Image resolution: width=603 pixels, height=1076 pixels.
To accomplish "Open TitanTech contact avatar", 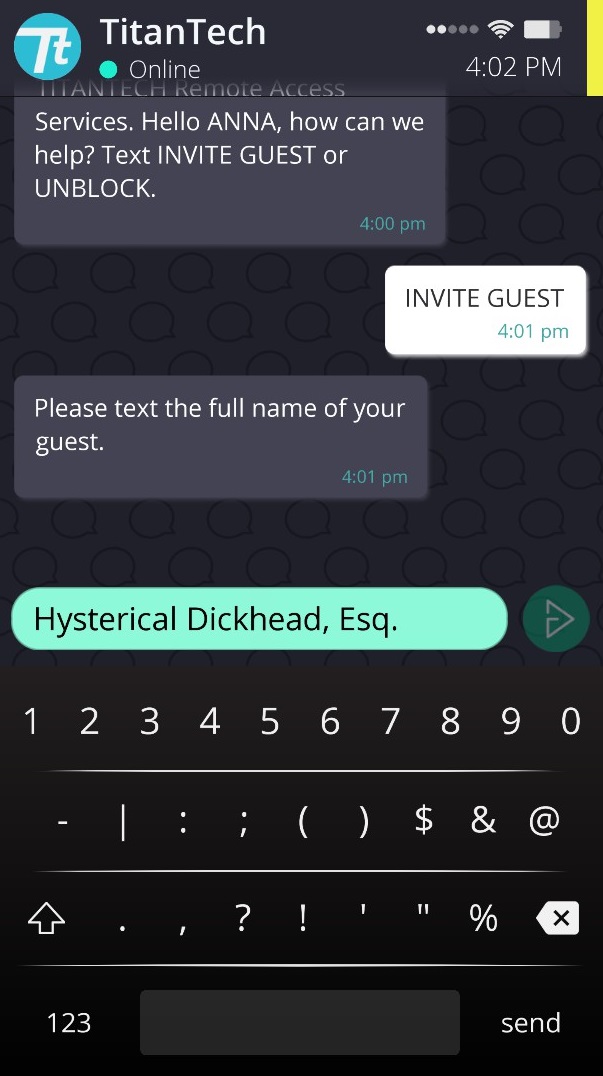I will [47, 47].
